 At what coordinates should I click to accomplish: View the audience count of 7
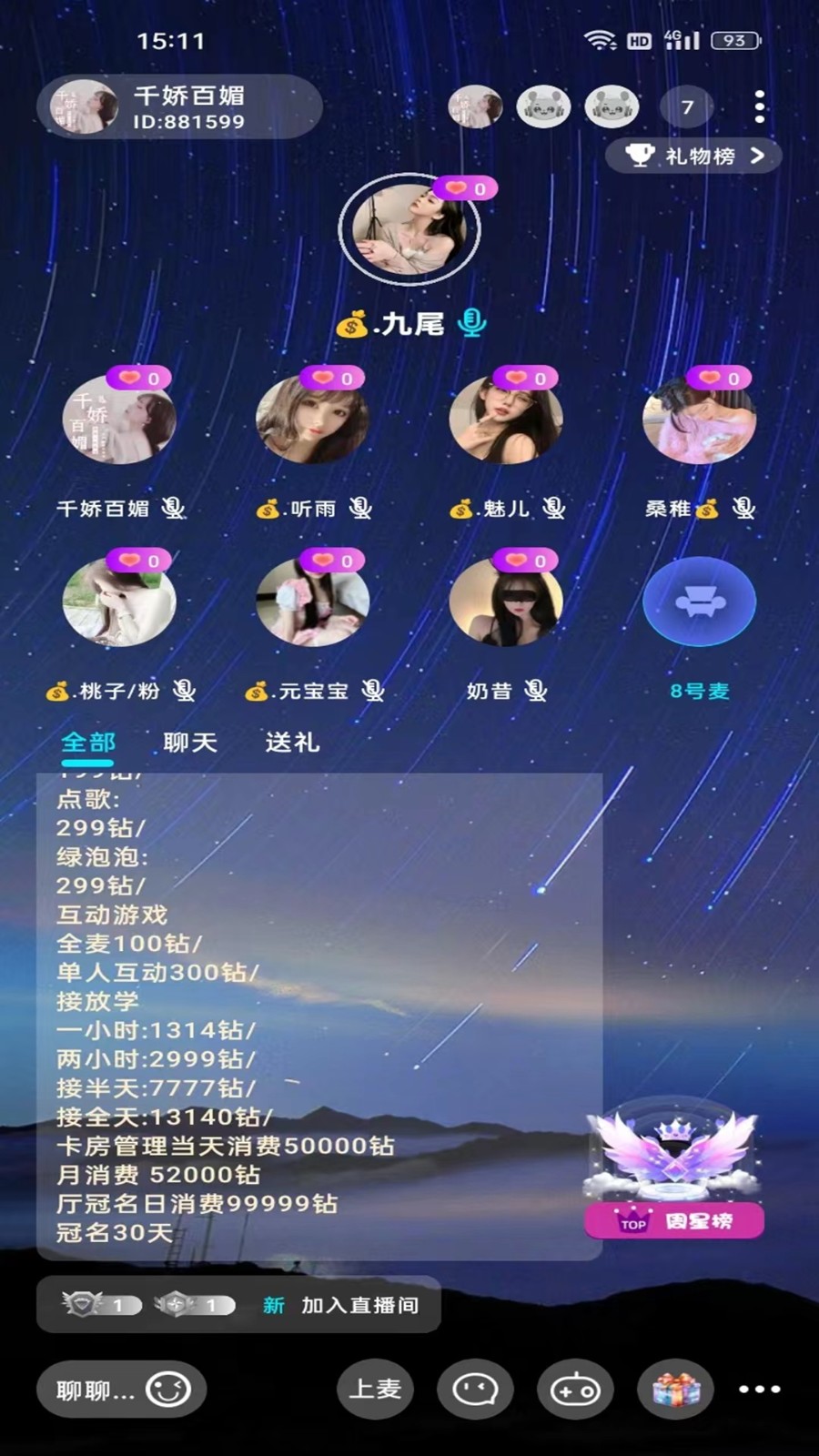pos(687,107)
